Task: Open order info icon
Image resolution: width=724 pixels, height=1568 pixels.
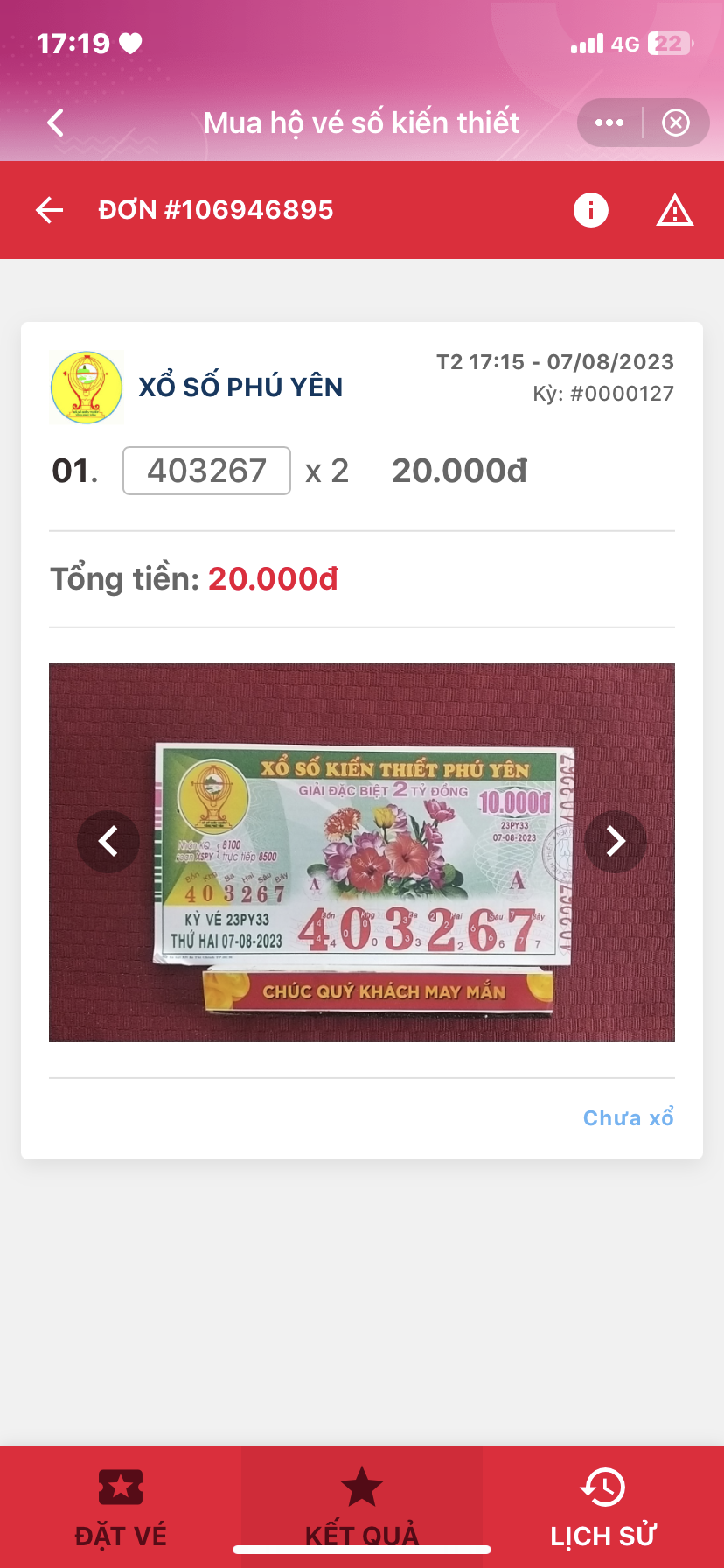Action: point(590,210)
